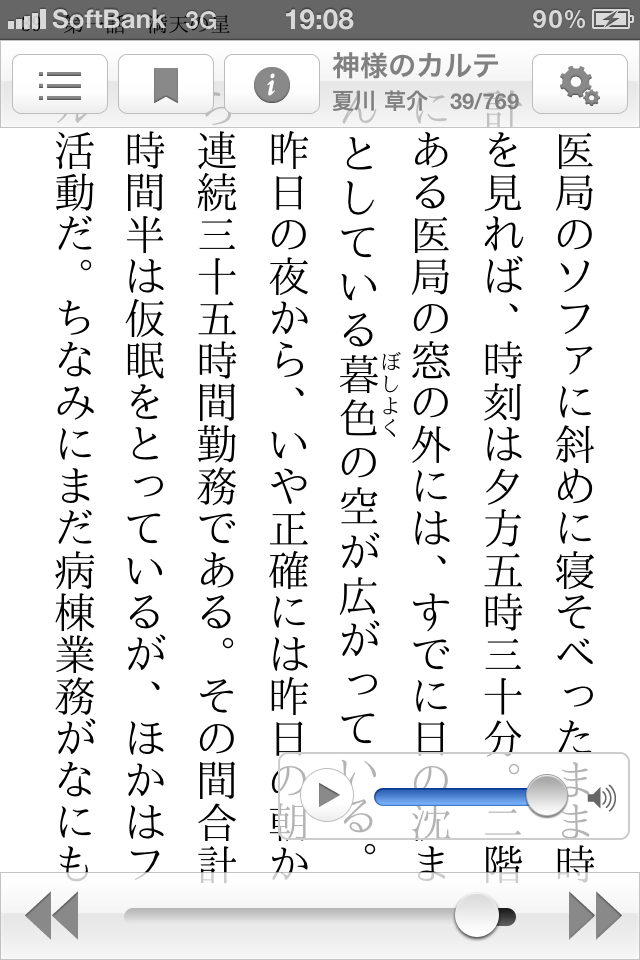Jump with the right double-arrow button
This screenshot has height=960, width=640.
[594, 916]
